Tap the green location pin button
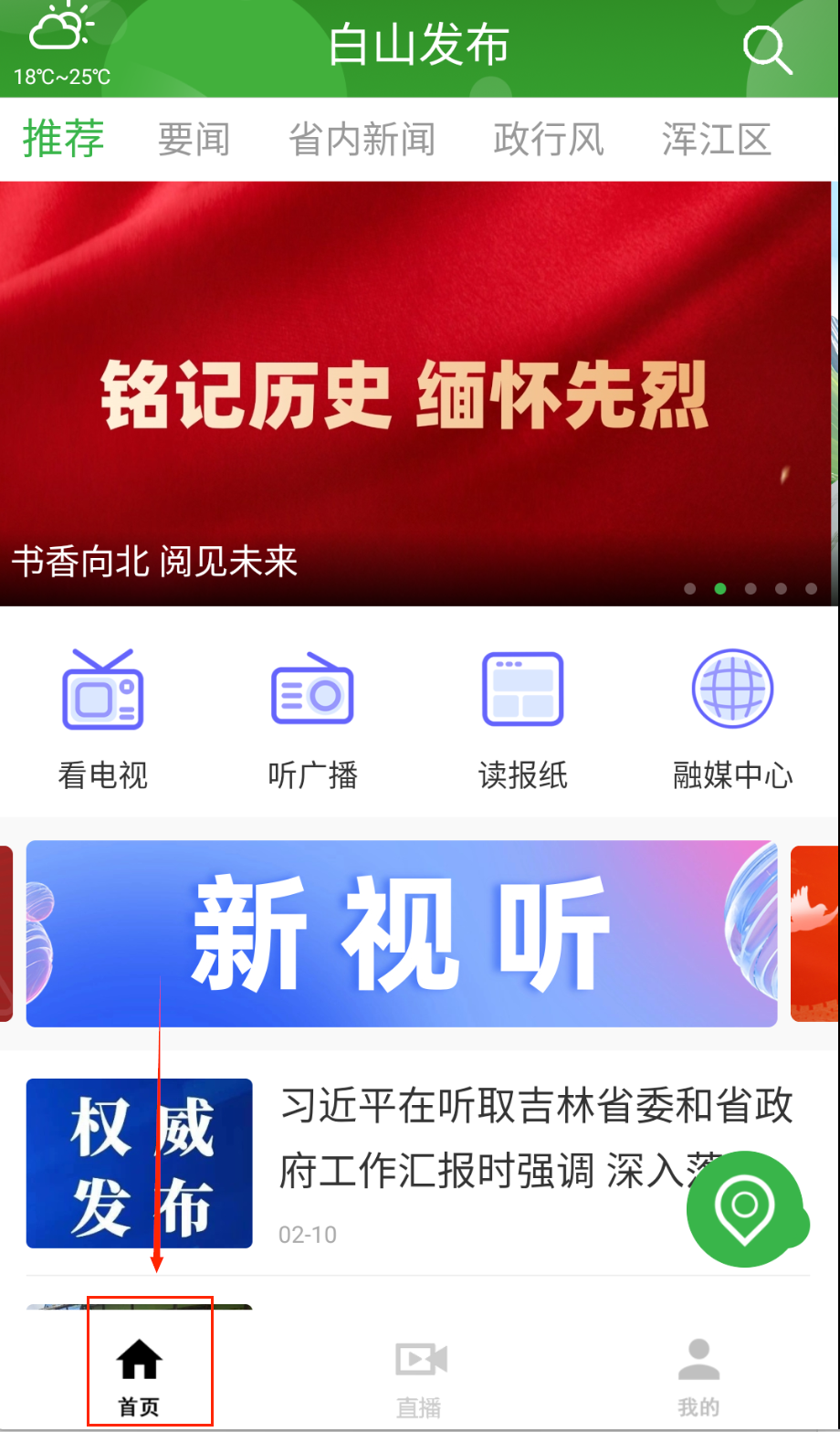The image size is (840, 1432). [745, 1209]
